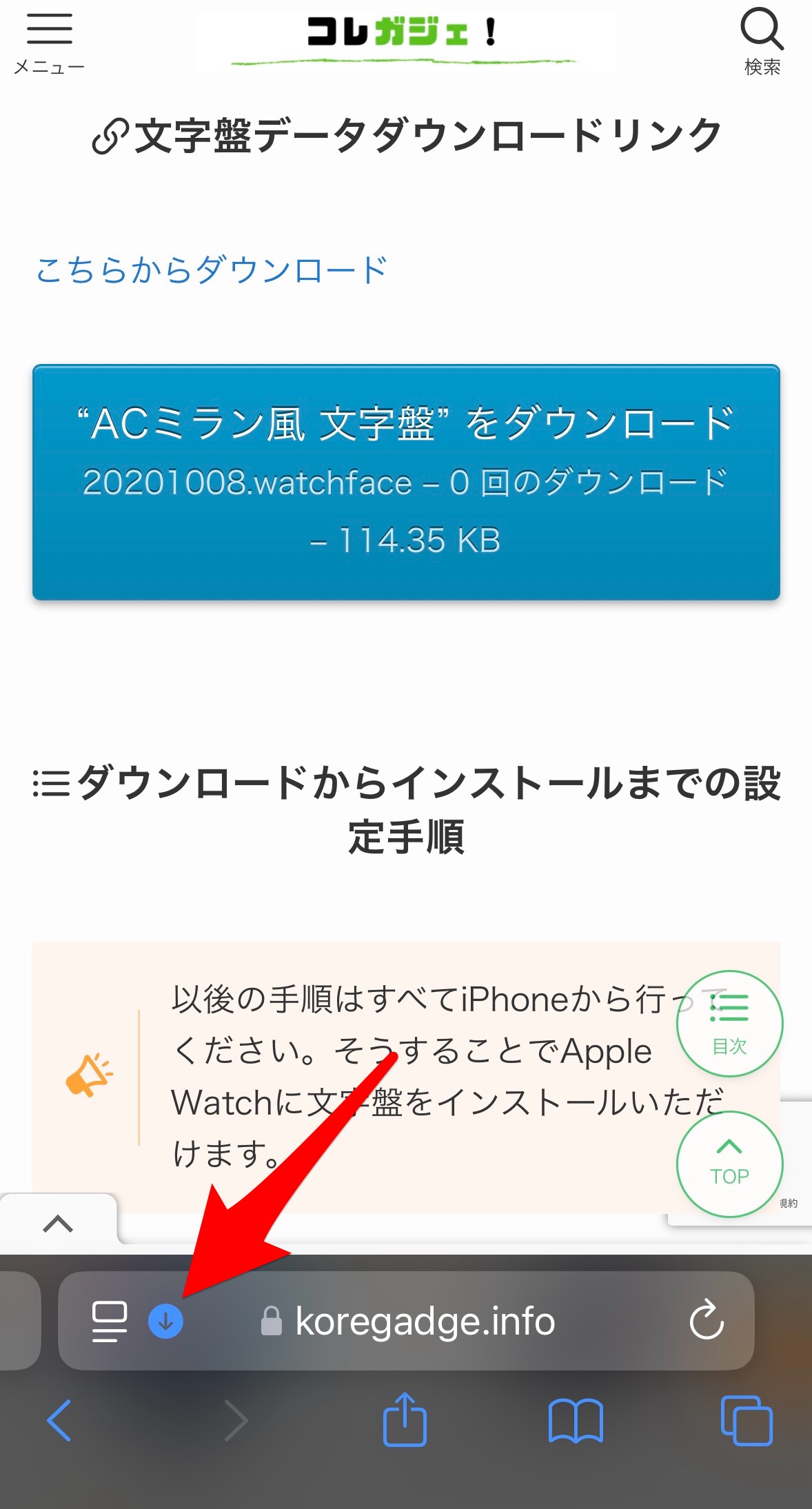Open the Safari downloads arrow icon
Viewport: 812px width, 1509px height.
pyautogui.click(x=165, y=1321)
